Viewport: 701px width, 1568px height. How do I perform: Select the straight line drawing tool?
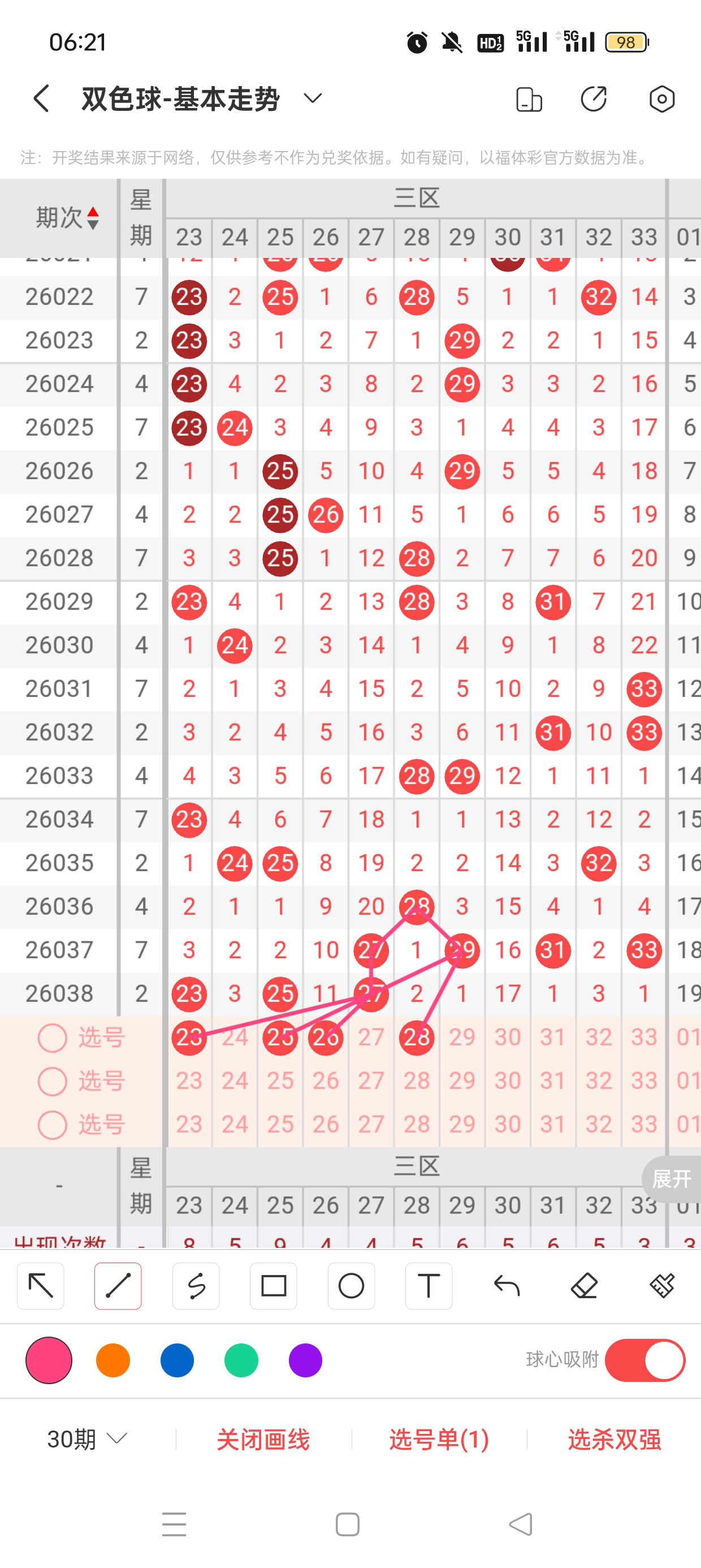click(x=118, y=1286)
